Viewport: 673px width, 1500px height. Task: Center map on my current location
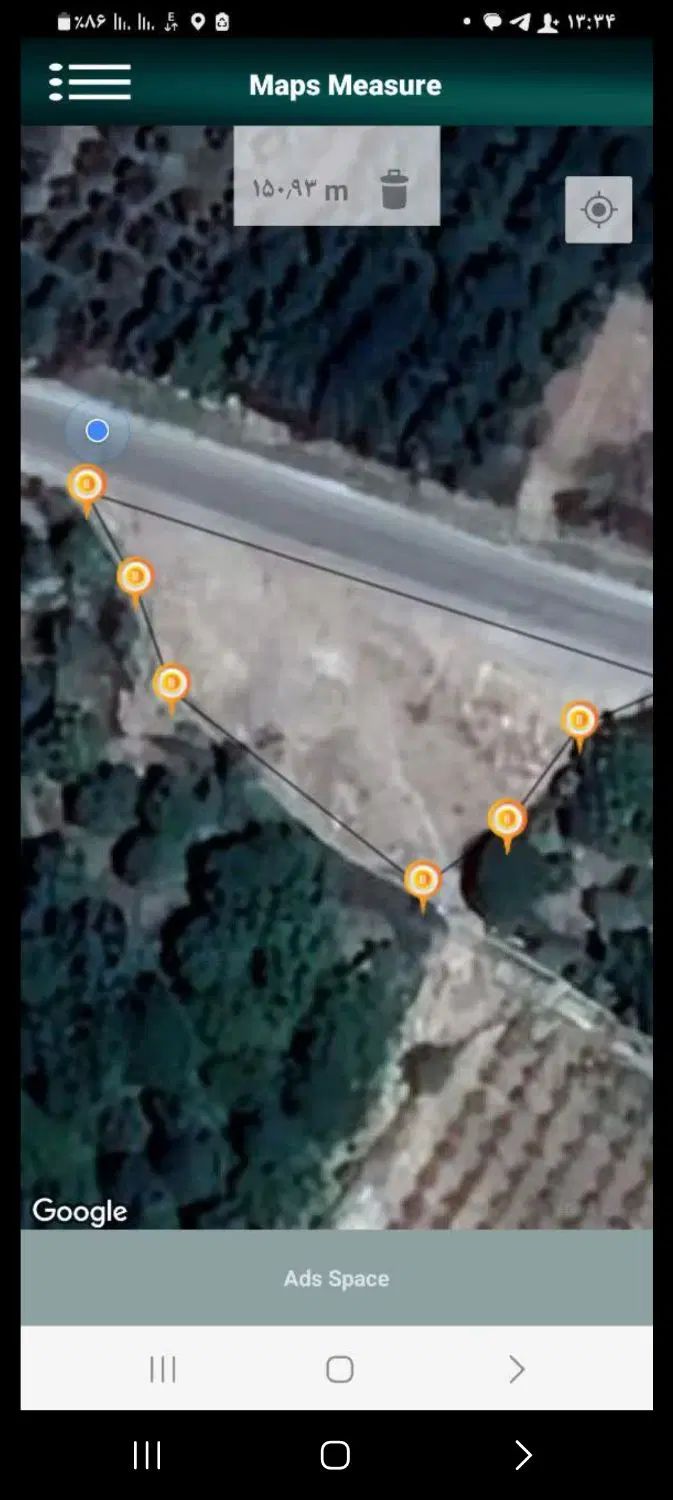tap(598, 210)
